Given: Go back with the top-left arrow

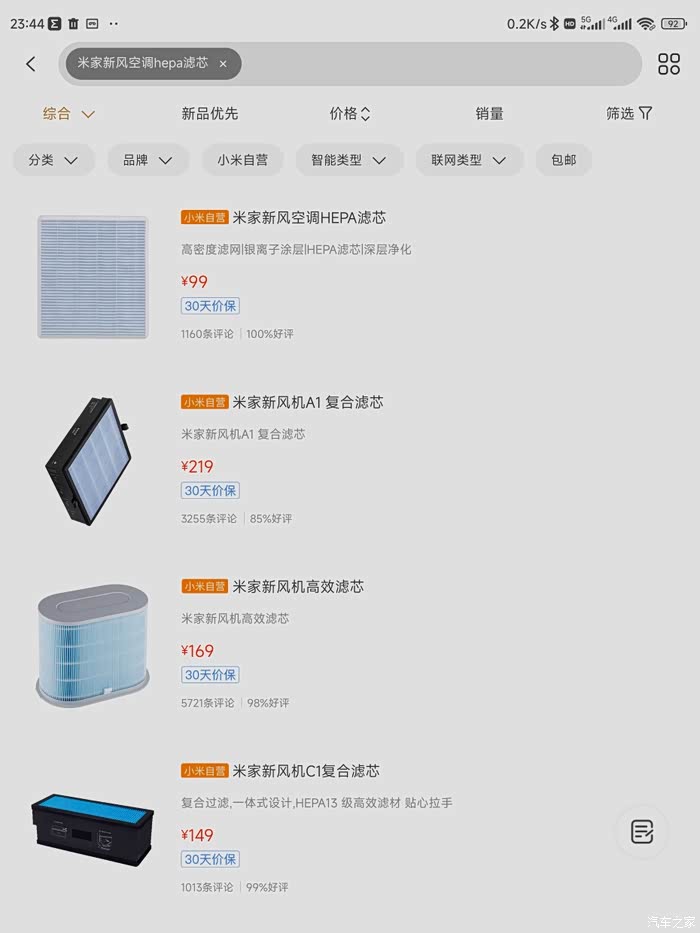Looking at the screenshot, I should coord(31,64).
